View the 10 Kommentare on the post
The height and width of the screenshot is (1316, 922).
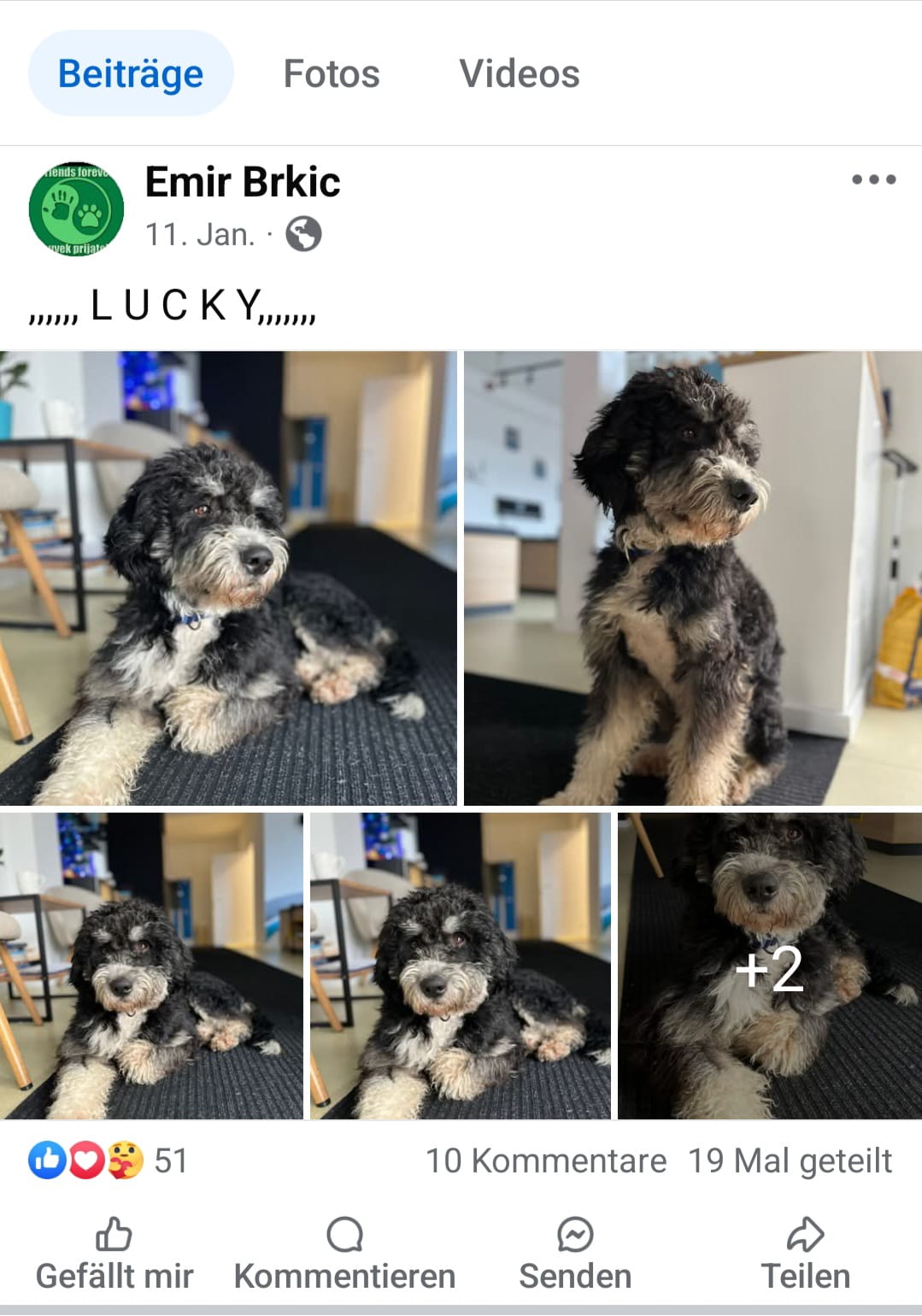546,1160
